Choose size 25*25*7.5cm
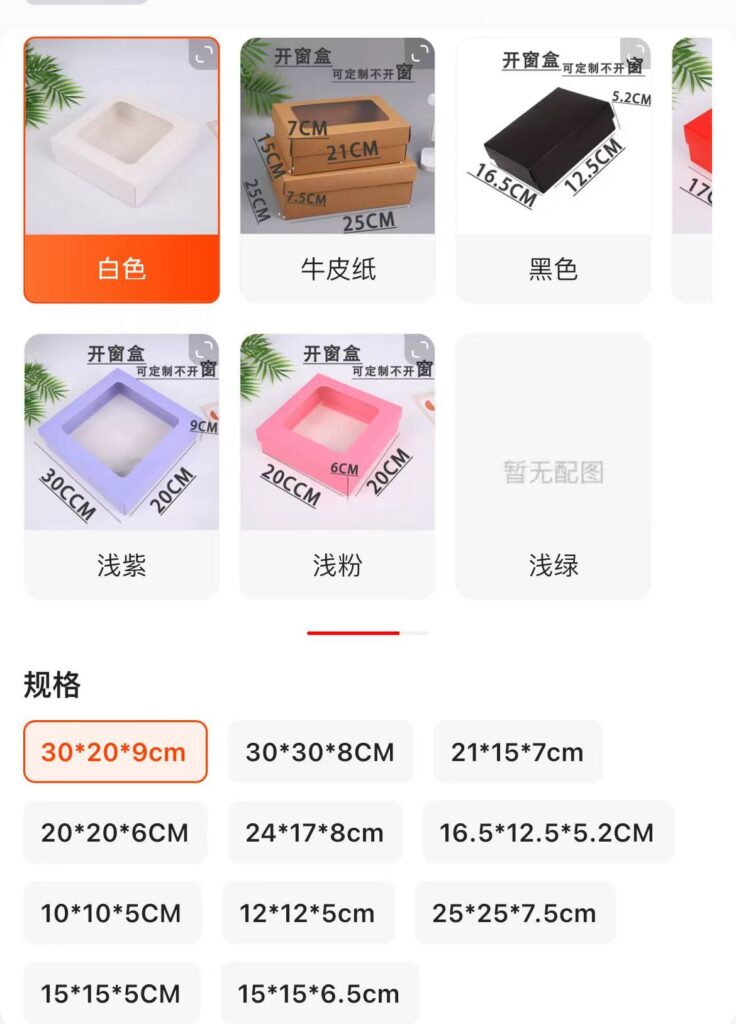736x1024 pixels. 515,912
